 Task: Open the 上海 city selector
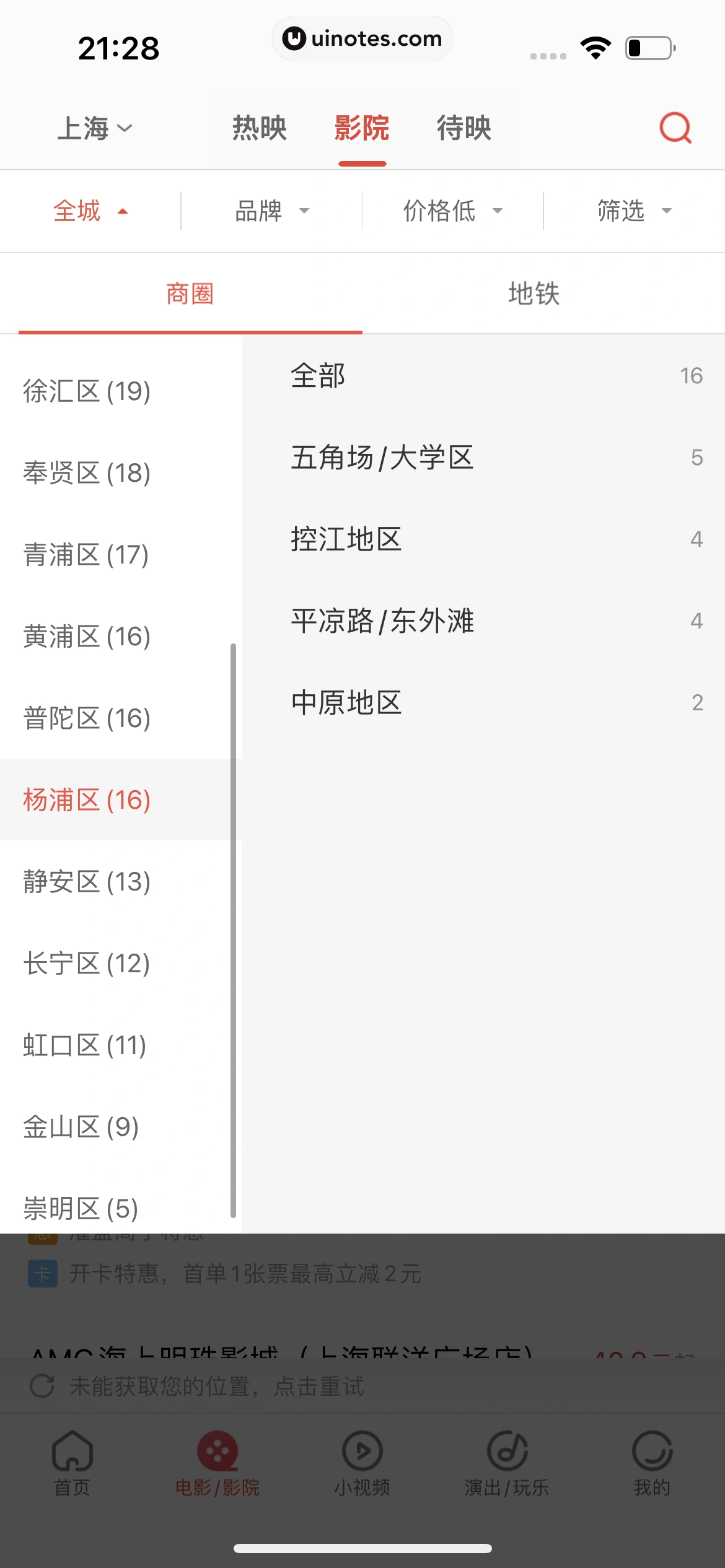tap(94, 128)
